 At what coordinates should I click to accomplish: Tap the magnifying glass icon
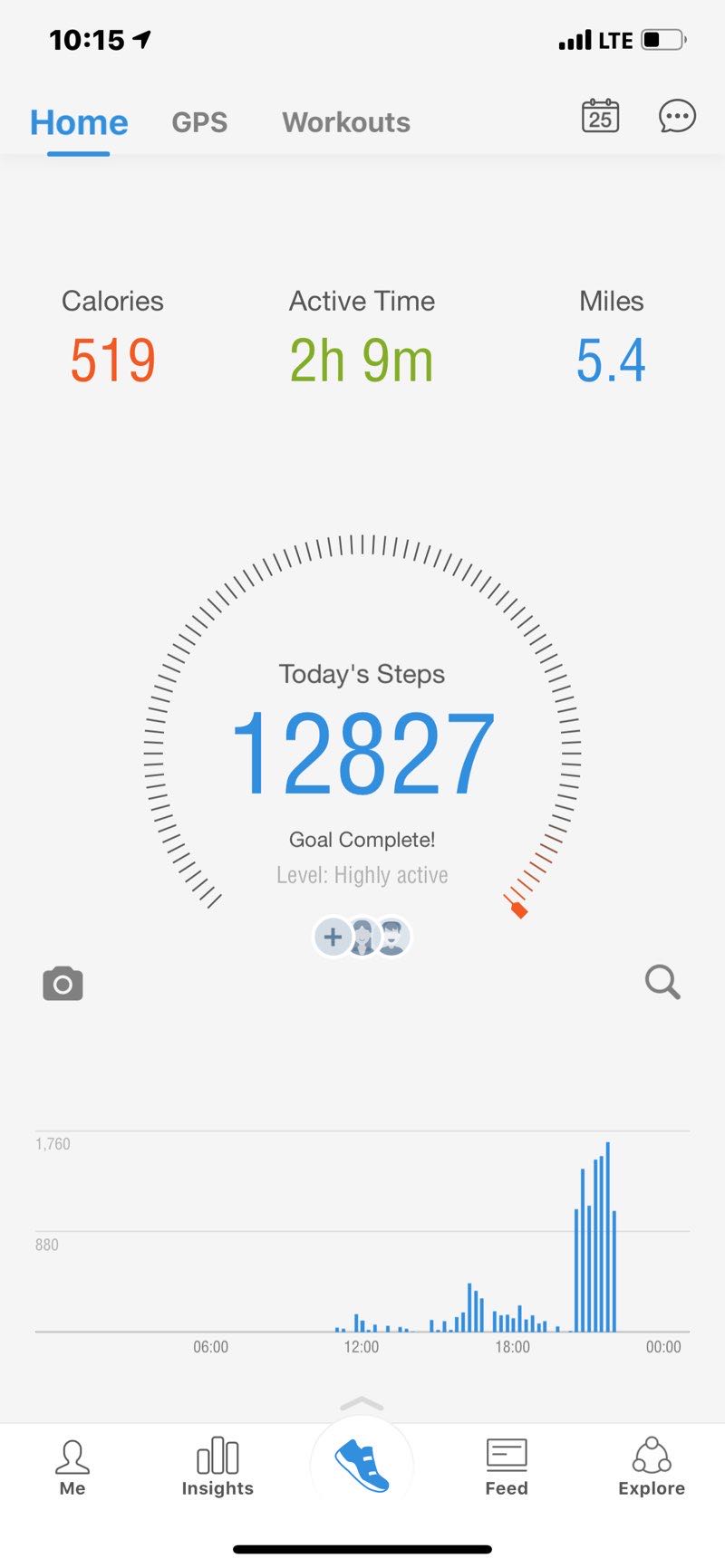[662, 982]
